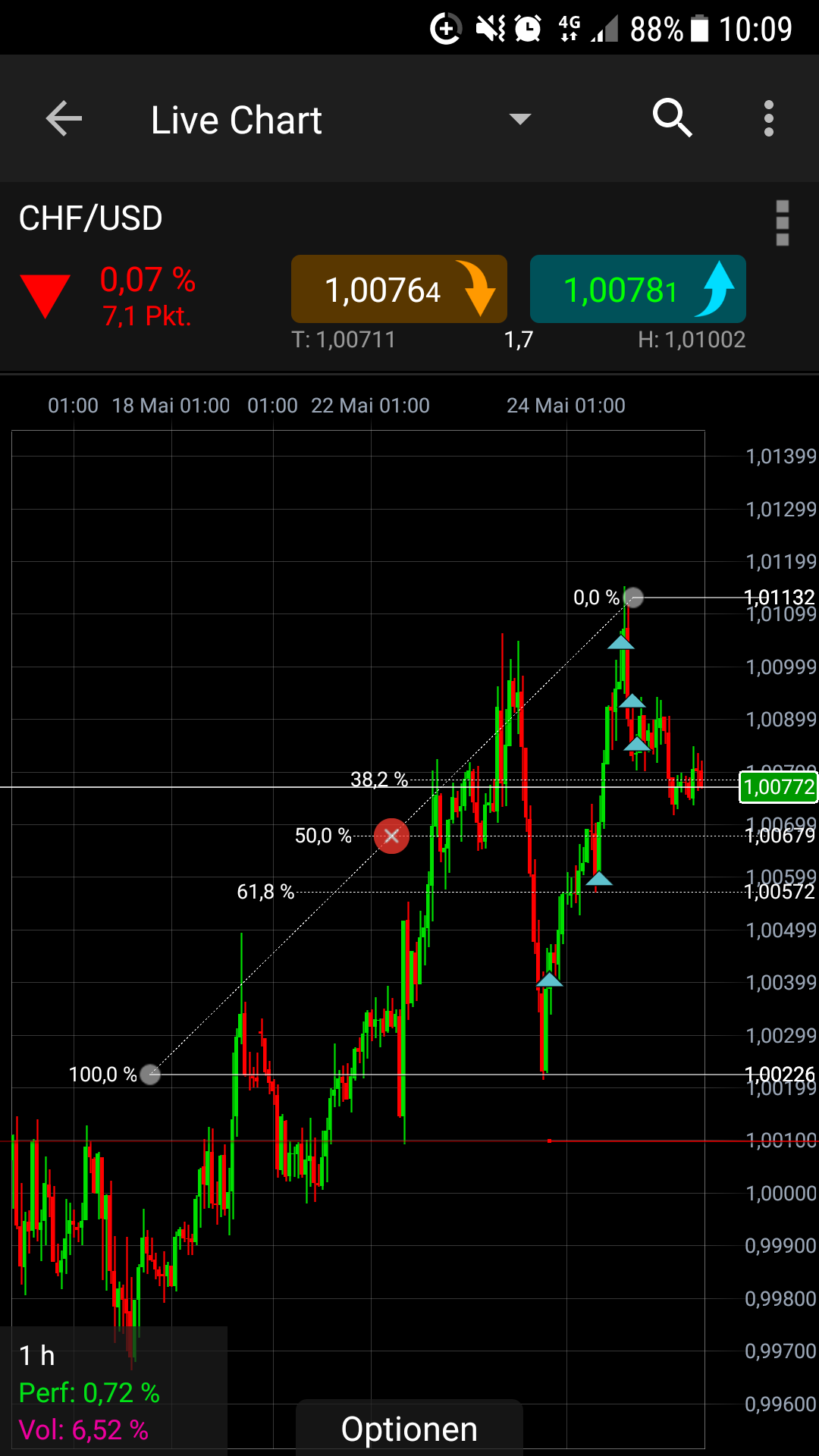Select the 0,0 % Fibonacci handle

click(633, 598)
